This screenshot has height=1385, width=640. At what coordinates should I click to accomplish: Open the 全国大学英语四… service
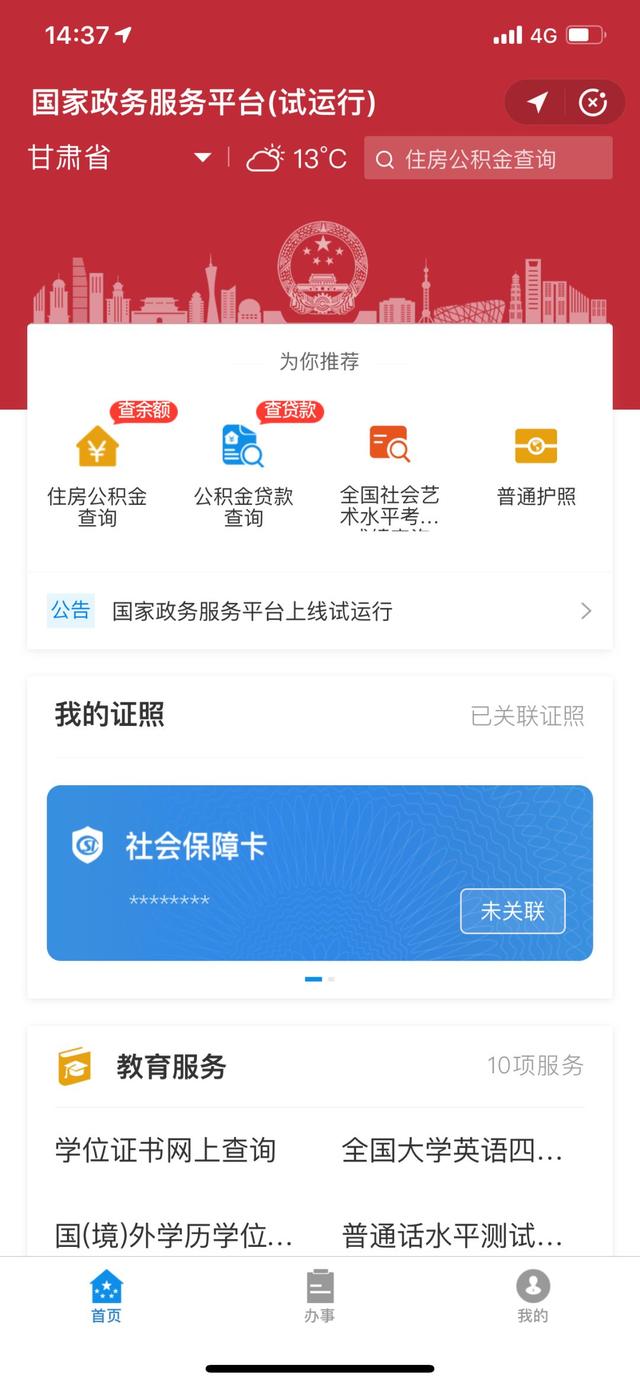452,1150
